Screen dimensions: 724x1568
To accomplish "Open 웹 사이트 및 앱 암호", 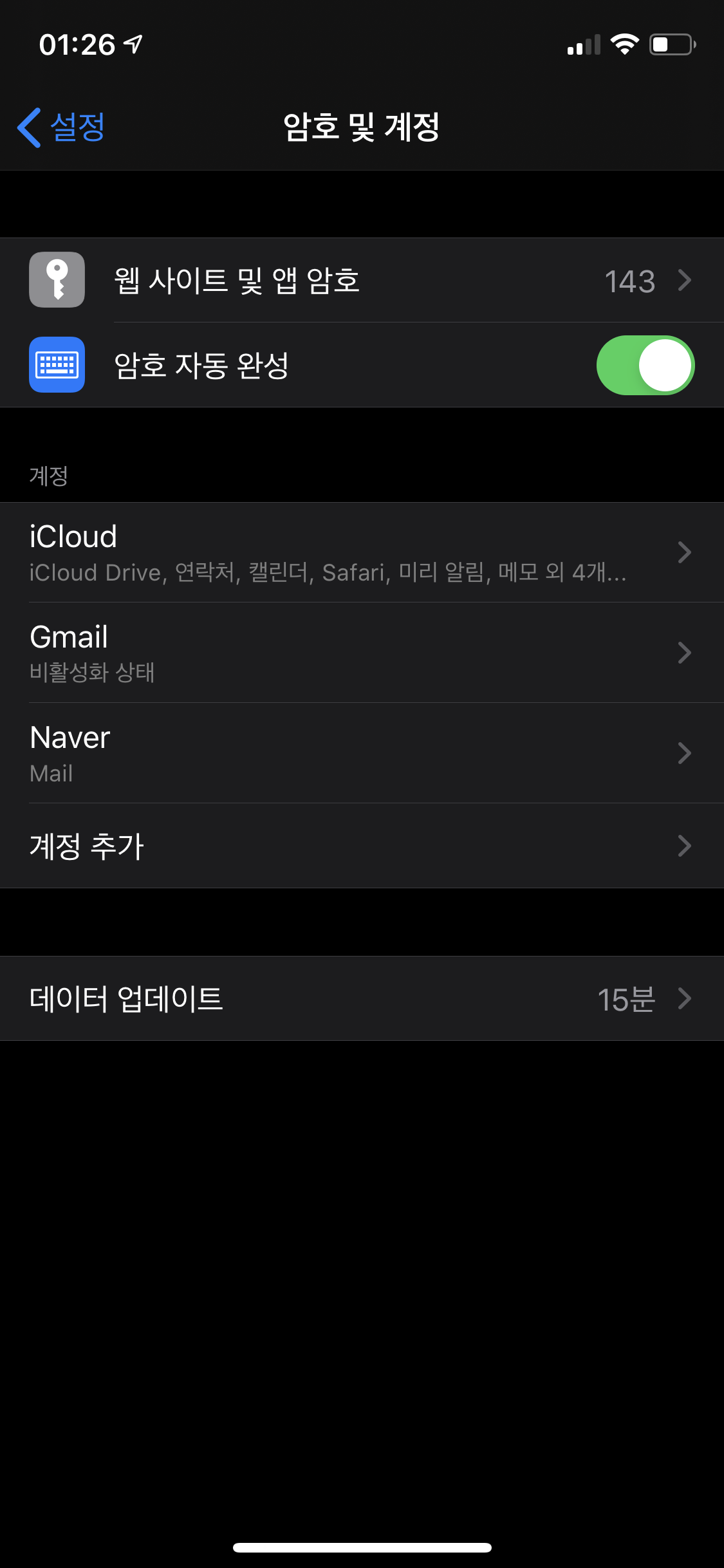I will pos(362,280).
